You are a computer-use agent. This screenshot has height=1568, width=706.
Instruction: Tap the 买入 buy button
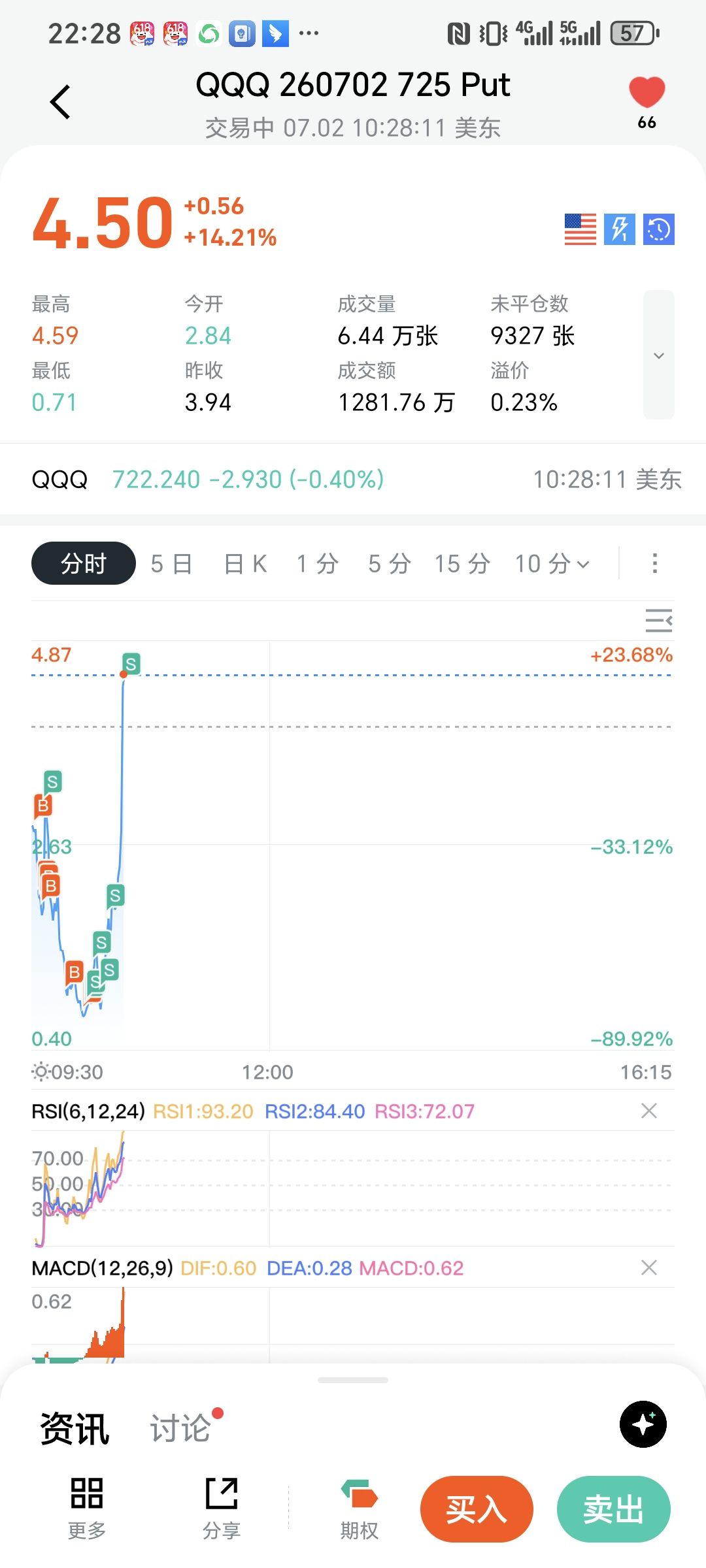[x=477, y=1509]
